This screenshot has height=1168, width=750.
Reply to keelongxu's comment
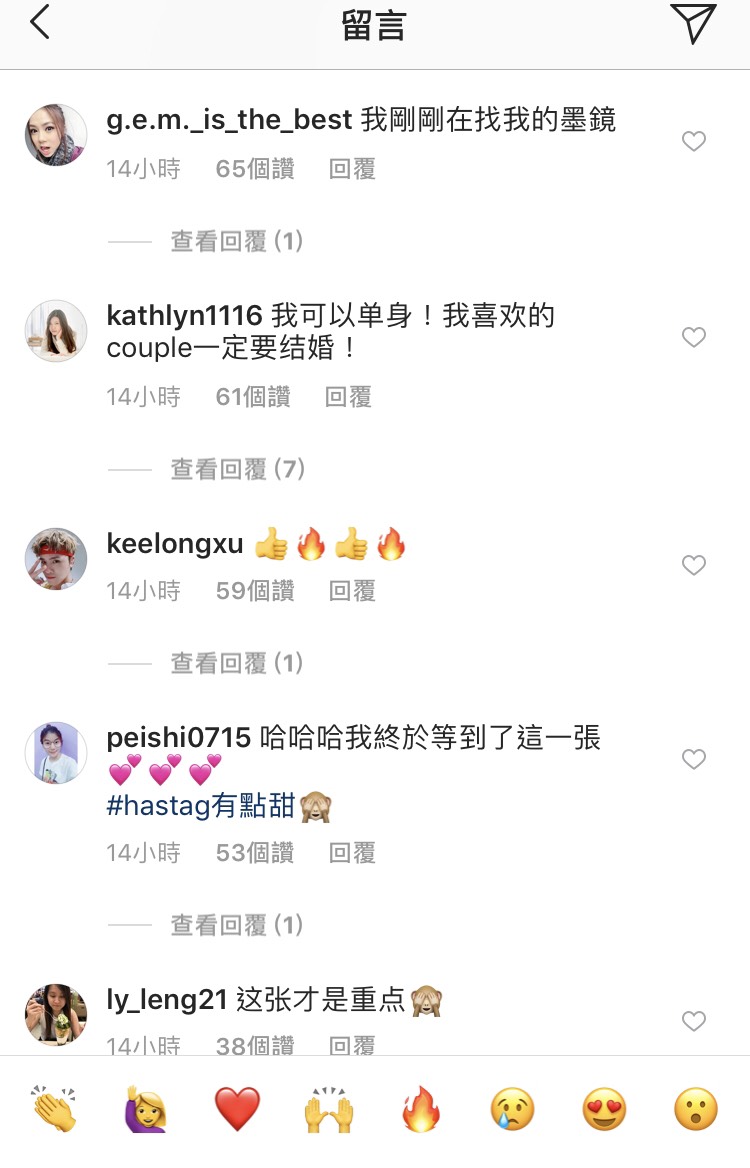[352, 591]
